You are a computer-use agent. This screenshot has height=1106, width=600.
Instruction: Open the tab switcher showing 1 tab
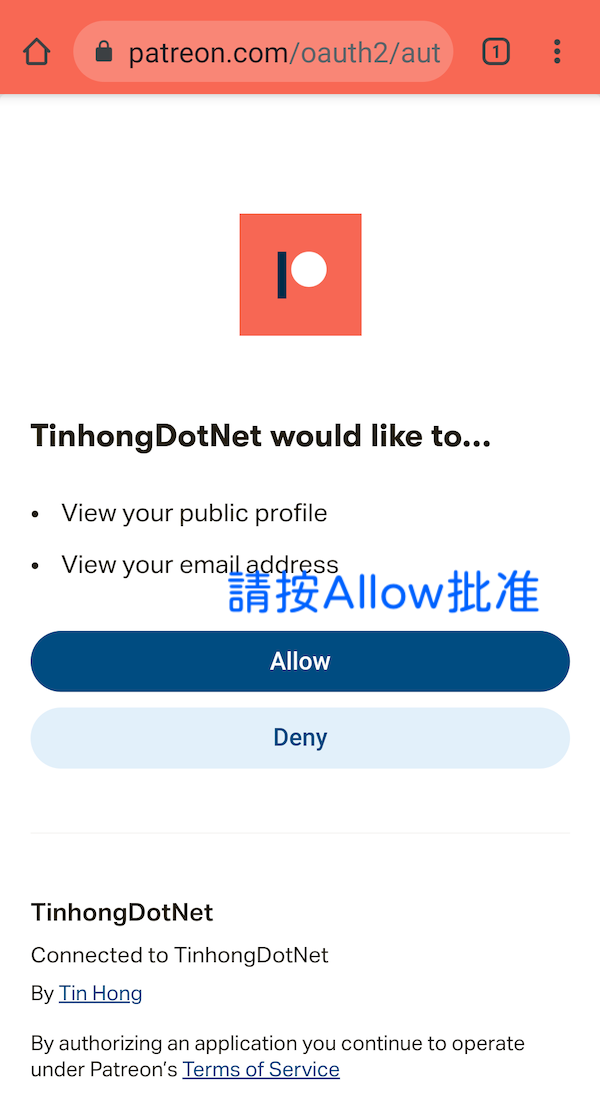496,51
